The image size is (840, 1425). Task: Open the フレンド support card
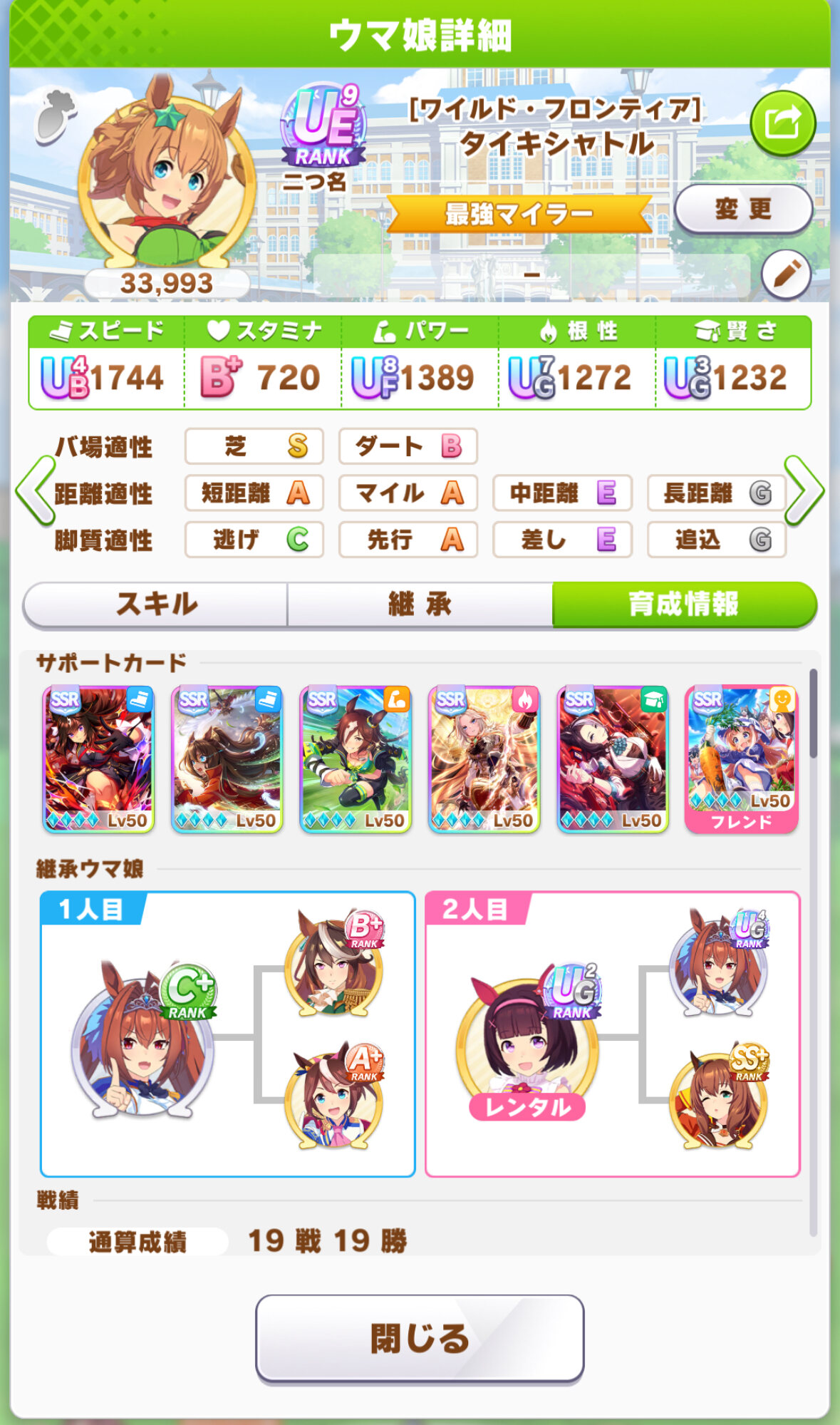741,759
